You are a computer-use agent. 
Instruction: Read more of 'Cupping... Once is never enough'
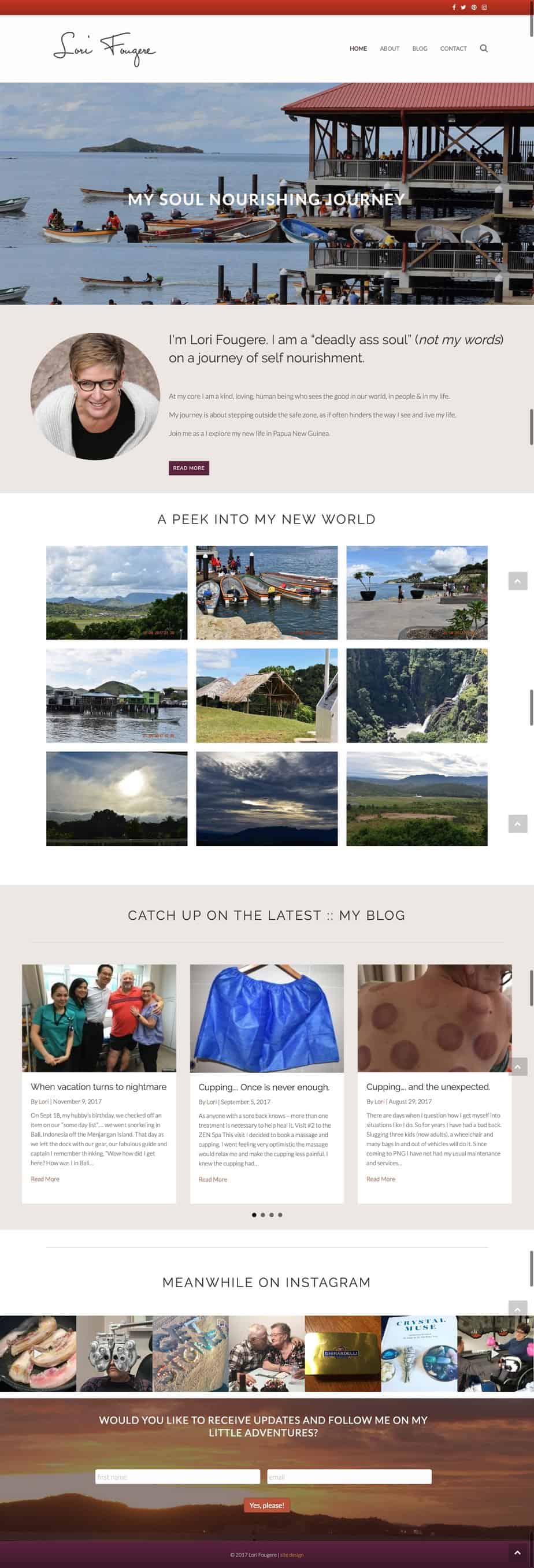pyautogui.click(x=213, y=1179)
